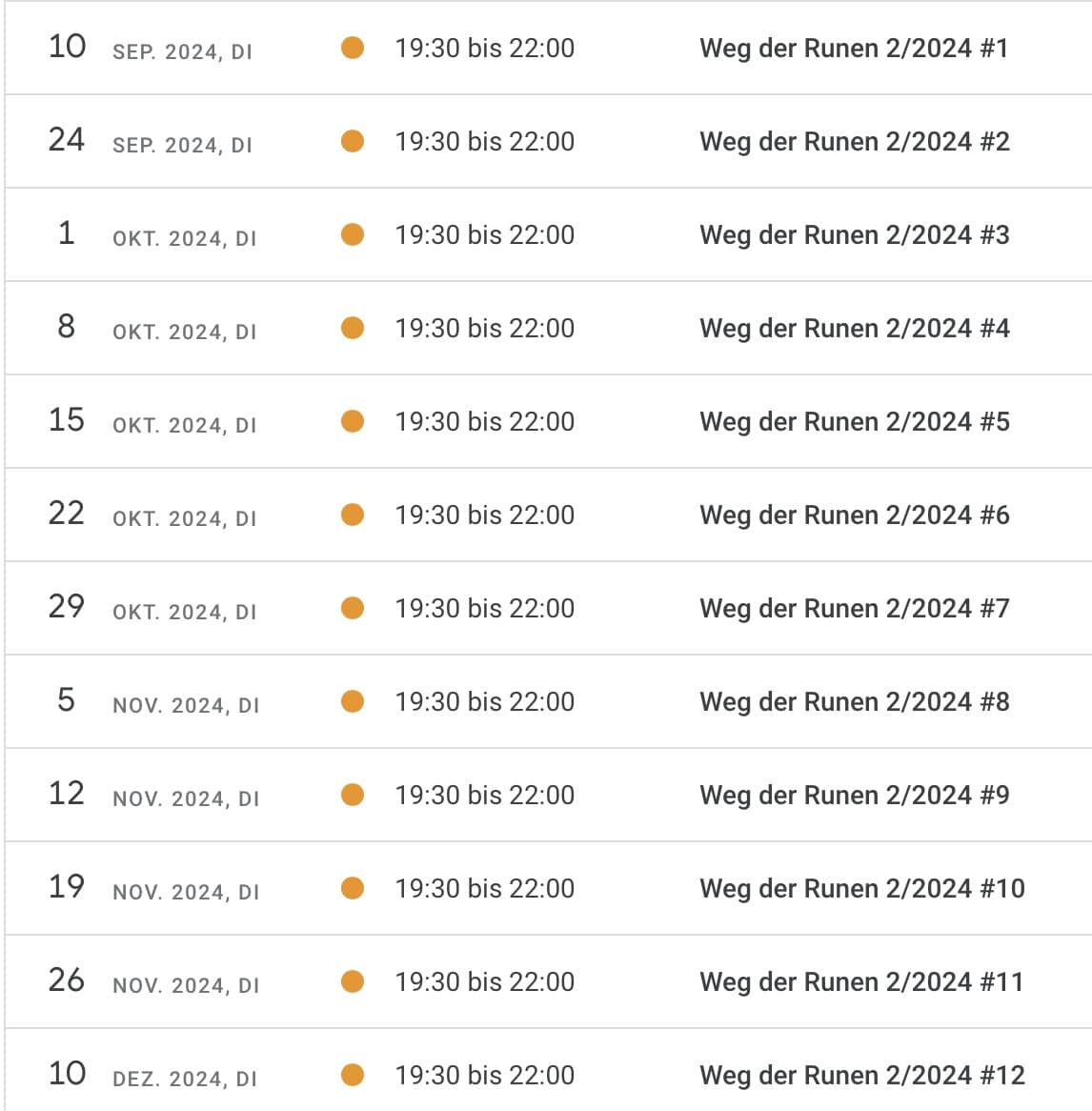
Task: Open Weg der Runen 2/2024 #1 event
Action: (x=853, y=49)
